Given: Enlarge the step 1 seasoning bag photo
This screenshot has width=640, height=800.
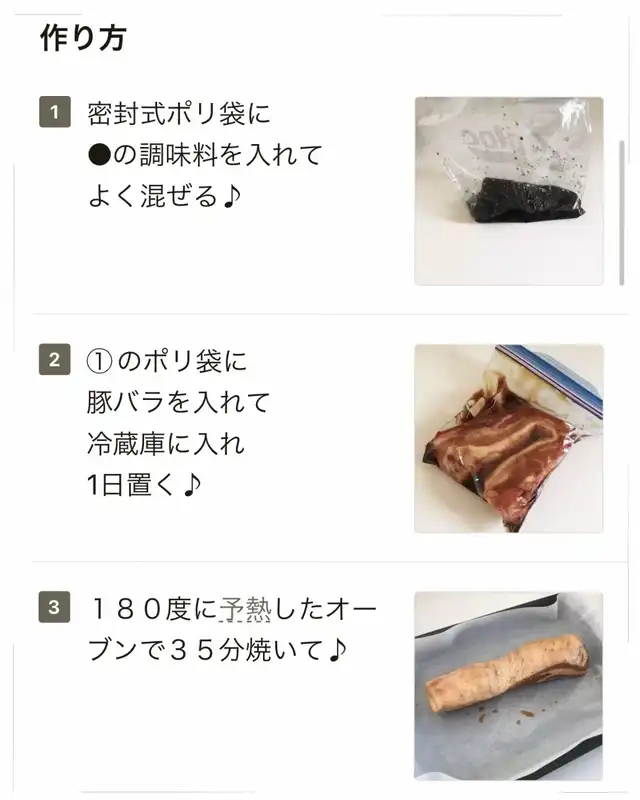Looking at the screenshot, I should pos(509,191).
